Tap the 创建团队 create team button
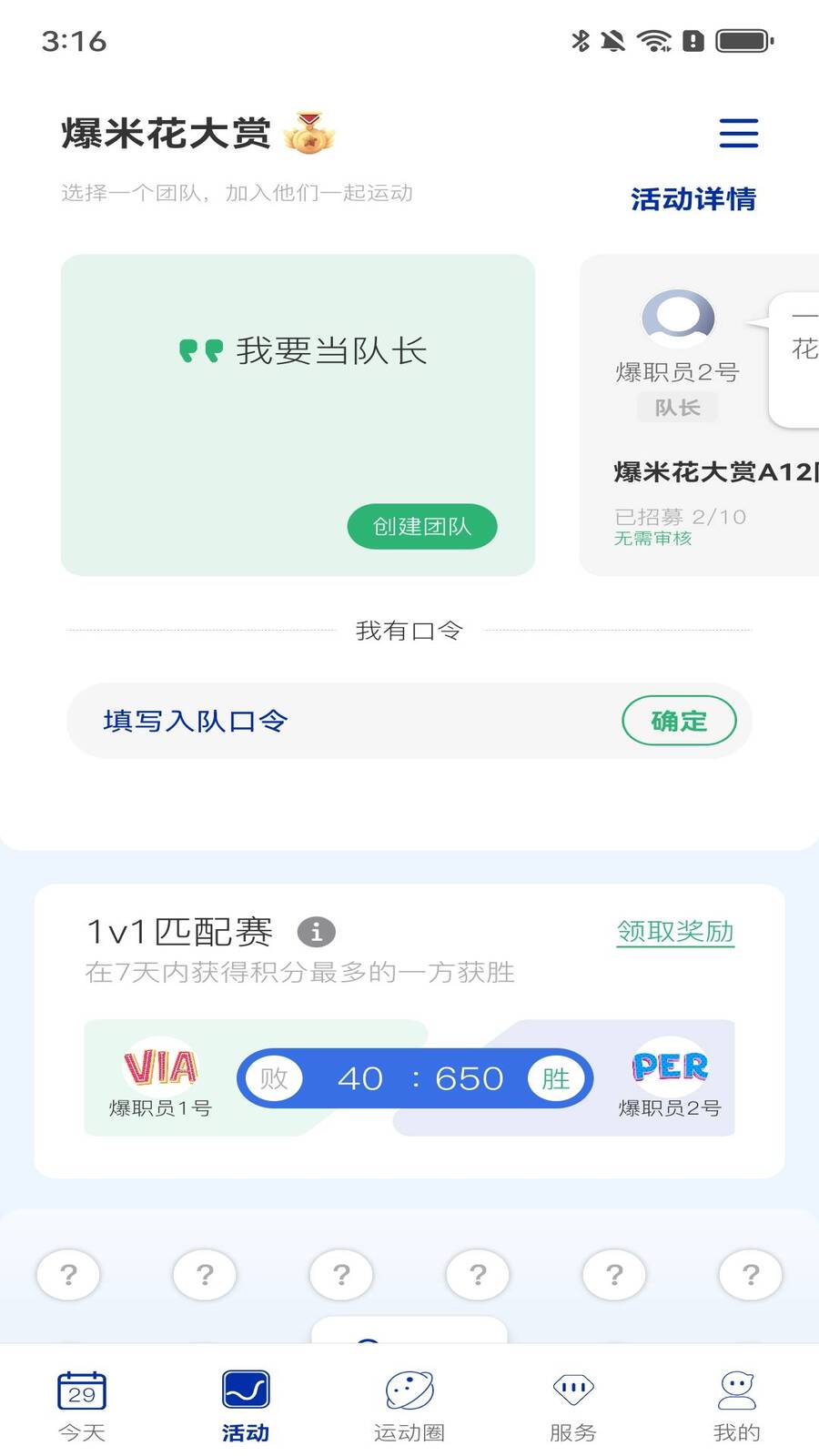Viewport: 819px width, 1456px height. tap(421, 526)
